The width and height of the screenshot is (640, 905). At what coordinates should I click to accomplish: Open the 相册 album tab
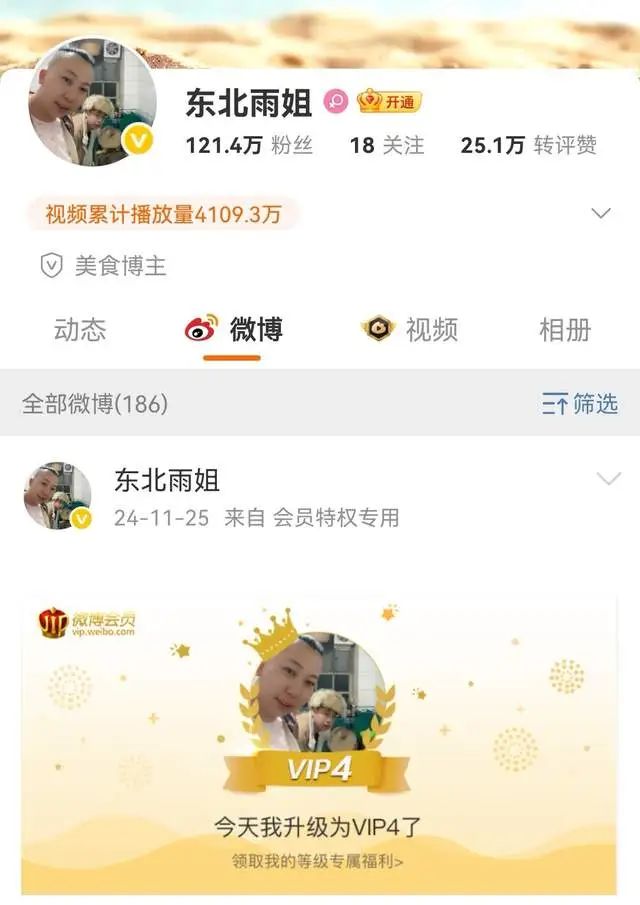[565, 329]
